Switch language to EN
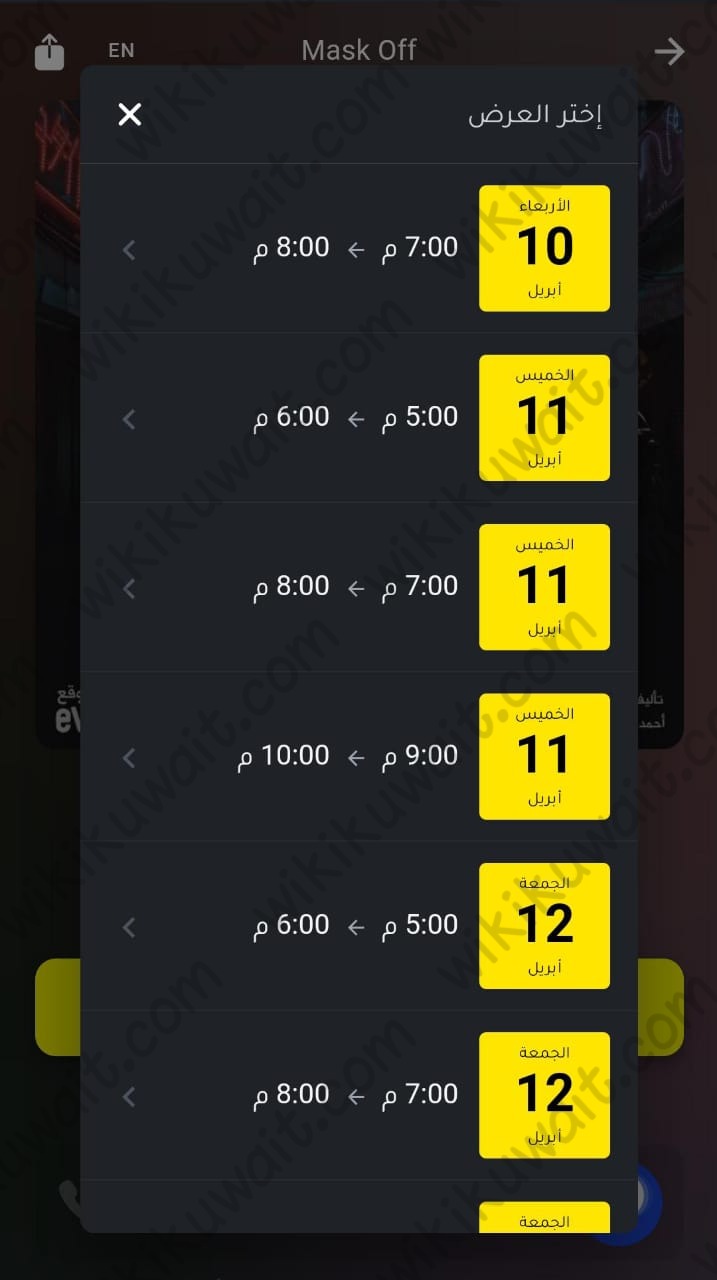This screenshot has height=1280, width=717. tap(121, 51)
